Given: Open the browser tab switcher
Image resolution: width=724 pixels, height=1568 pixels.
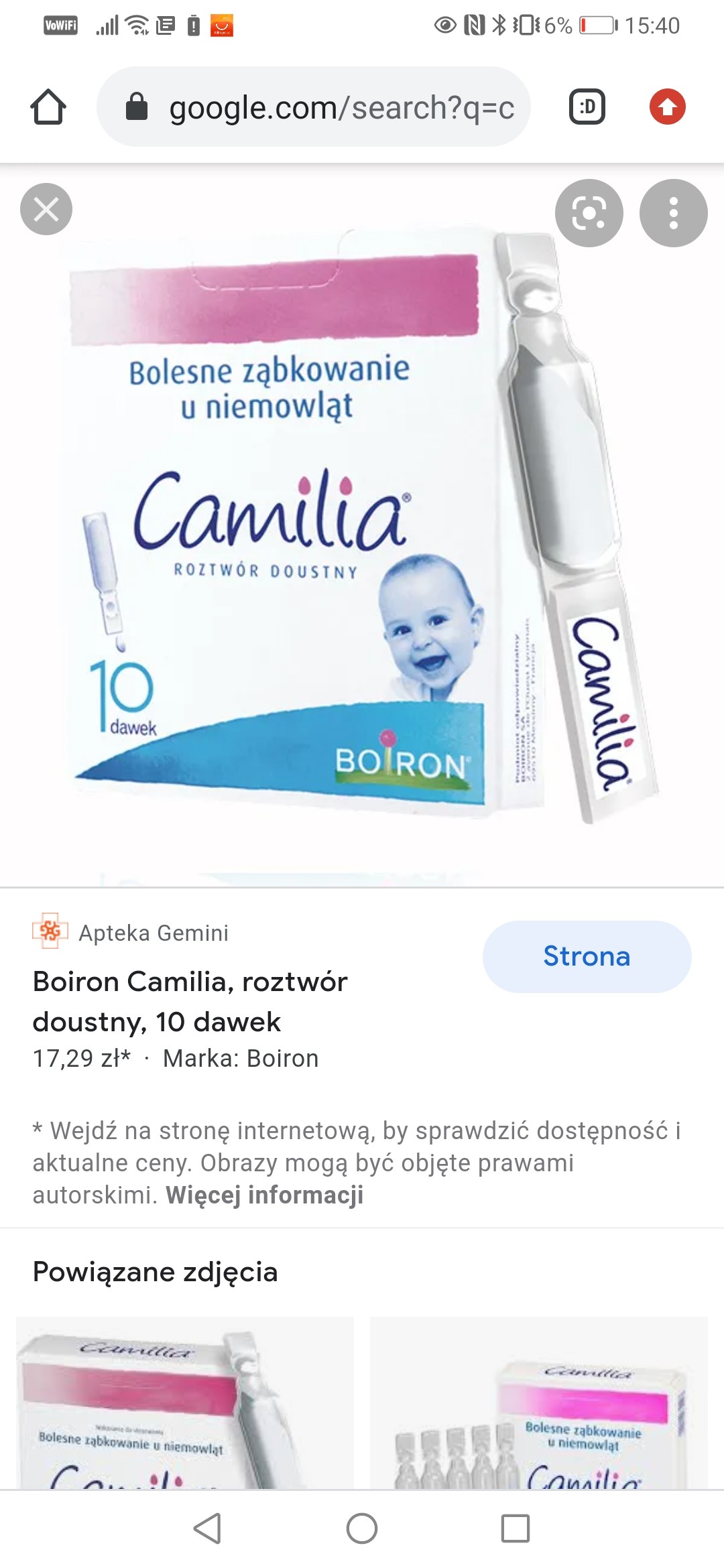Looking at the screenshot, I should click(x=587, y=107).
